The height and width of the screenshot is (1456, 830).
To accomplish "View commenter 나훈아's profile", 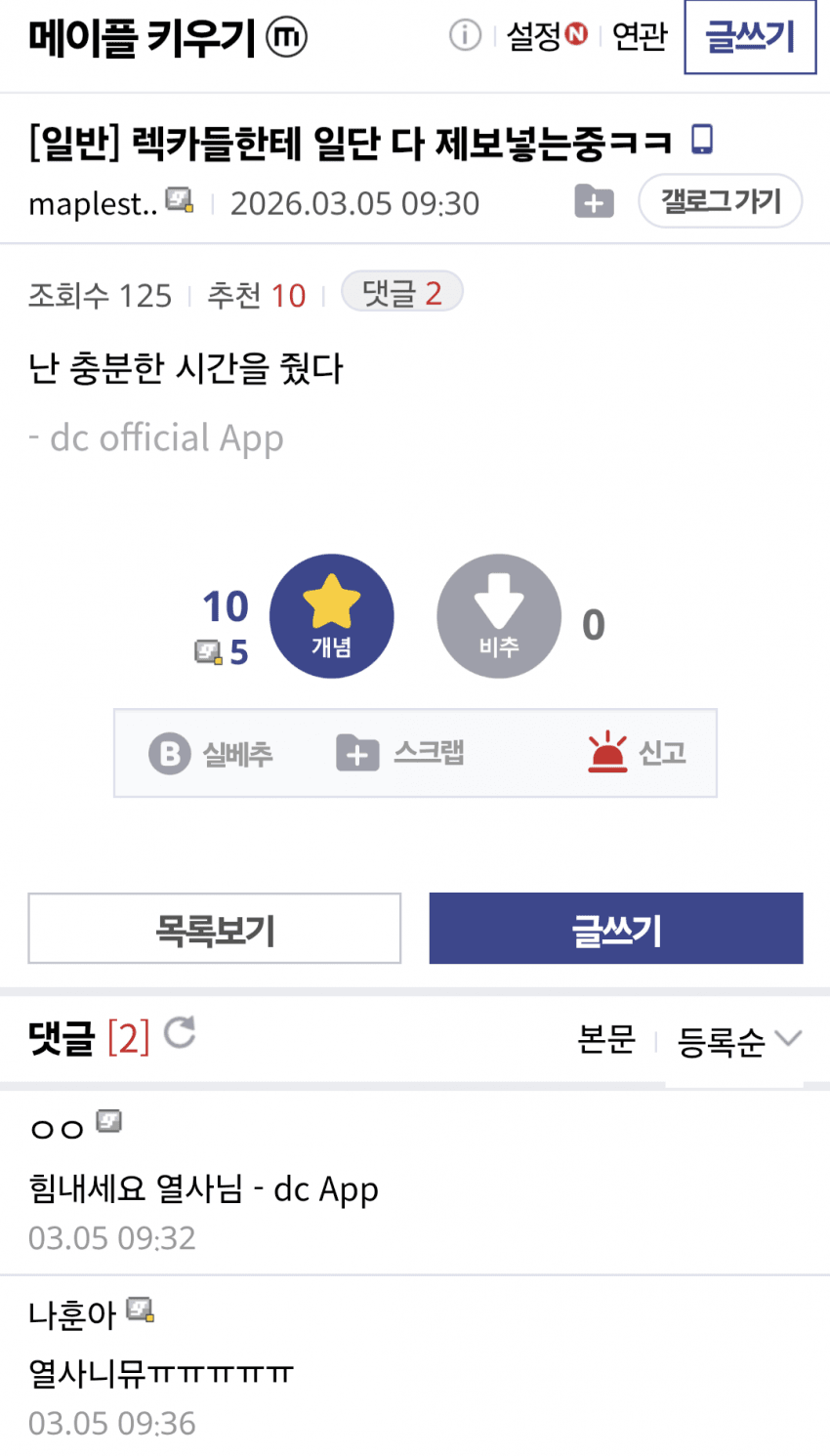I will point(72,1315).
